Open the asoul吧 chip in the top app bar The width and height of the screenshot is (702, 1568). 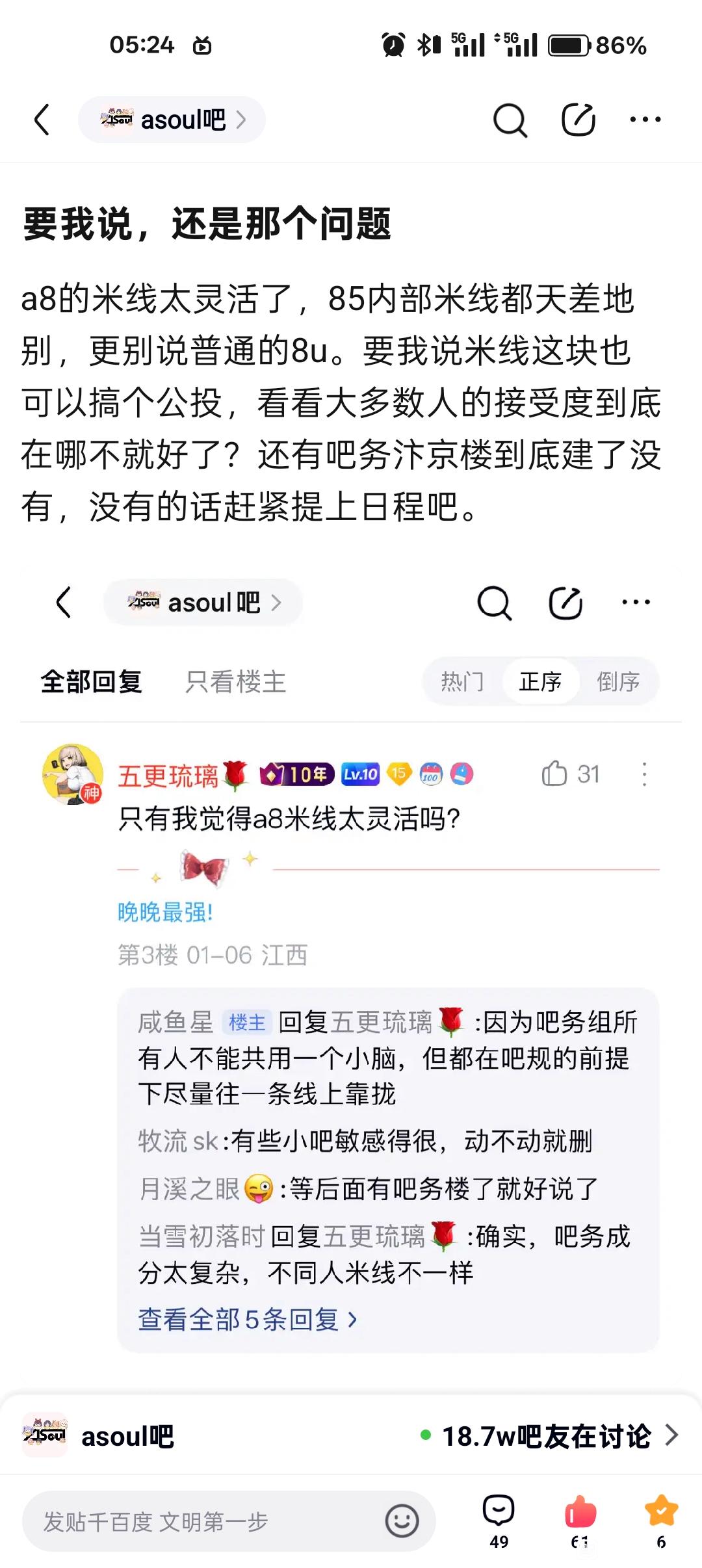click(172, 120)
